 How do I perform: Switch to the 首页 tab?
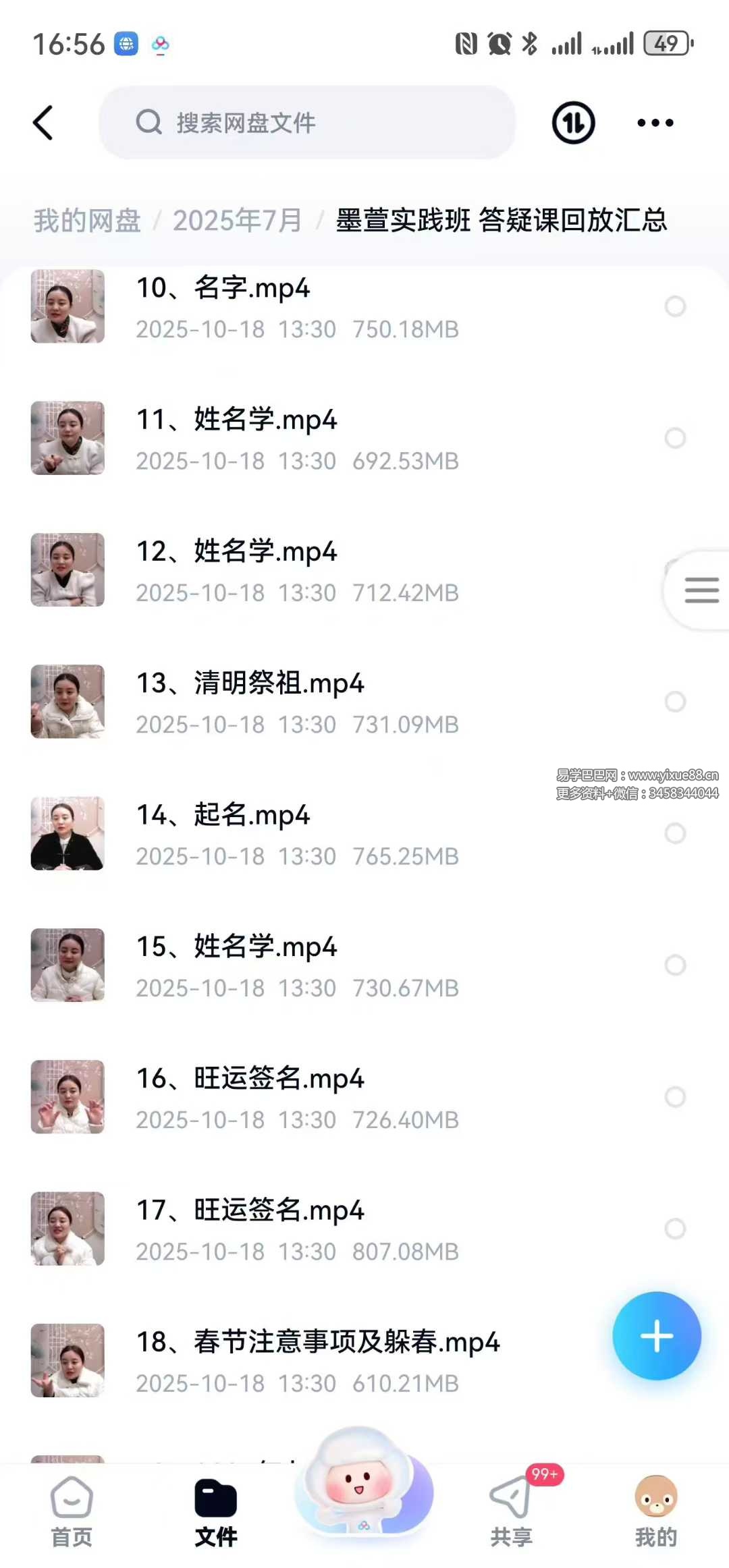point(72,1512)
